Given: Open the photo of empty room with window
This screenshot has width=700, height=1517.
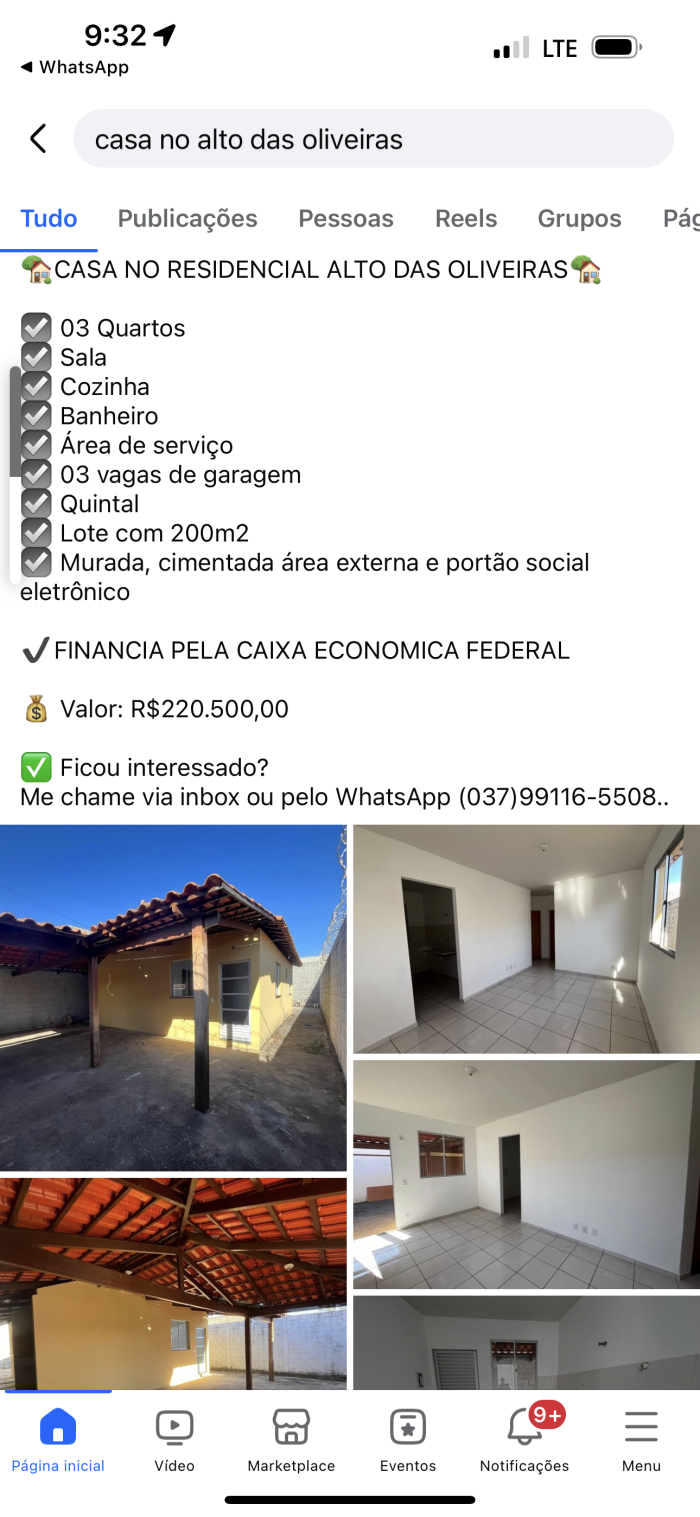Looking at the screenshot, I should (x=526, y=938).
